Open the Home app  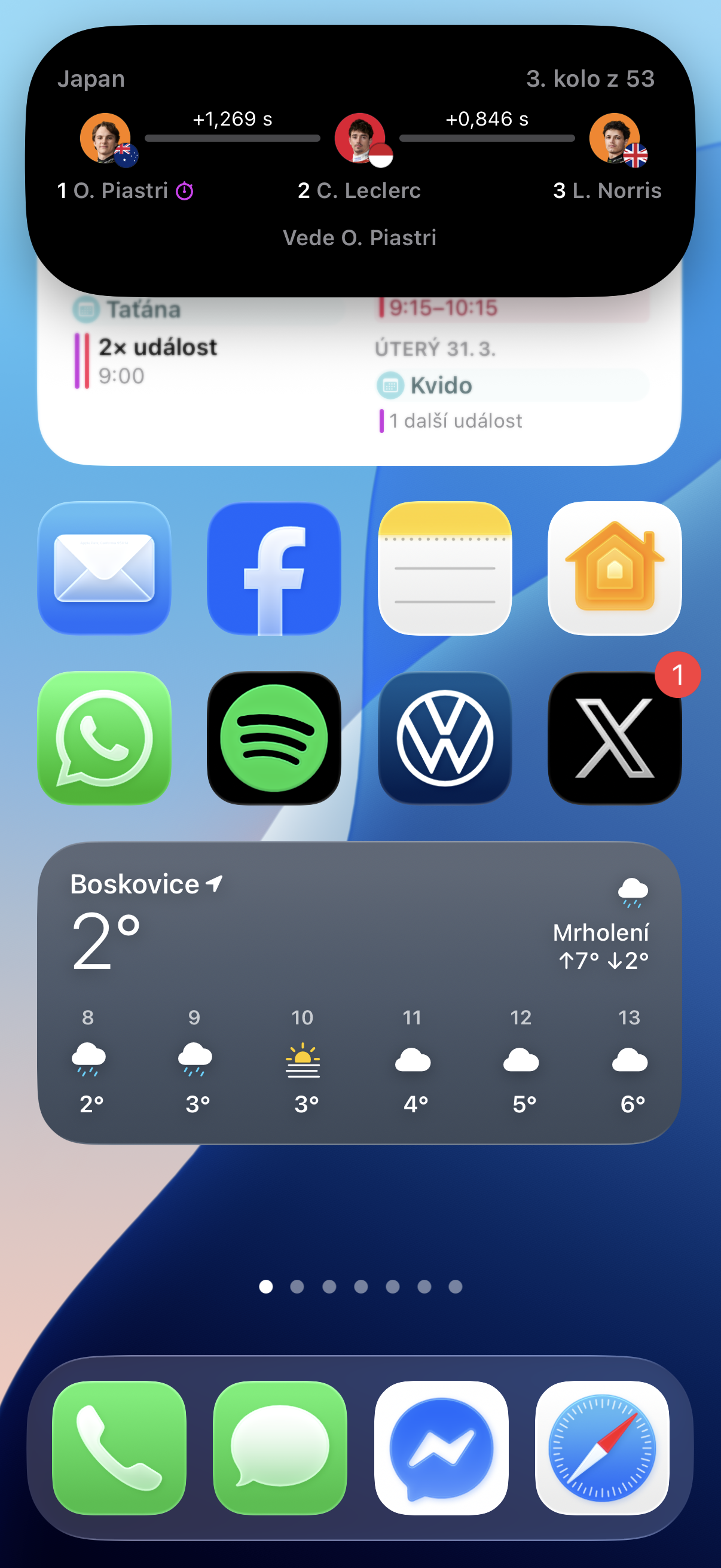(x=614, y=568)
